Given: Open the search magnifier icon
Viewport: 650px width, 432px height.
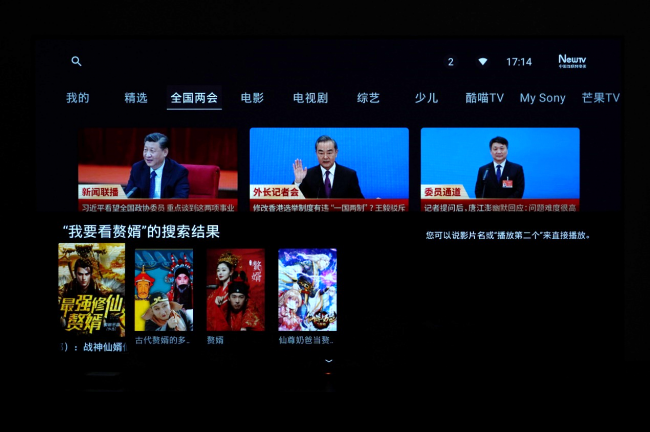Looking at the screenshot, I should 76,61.
